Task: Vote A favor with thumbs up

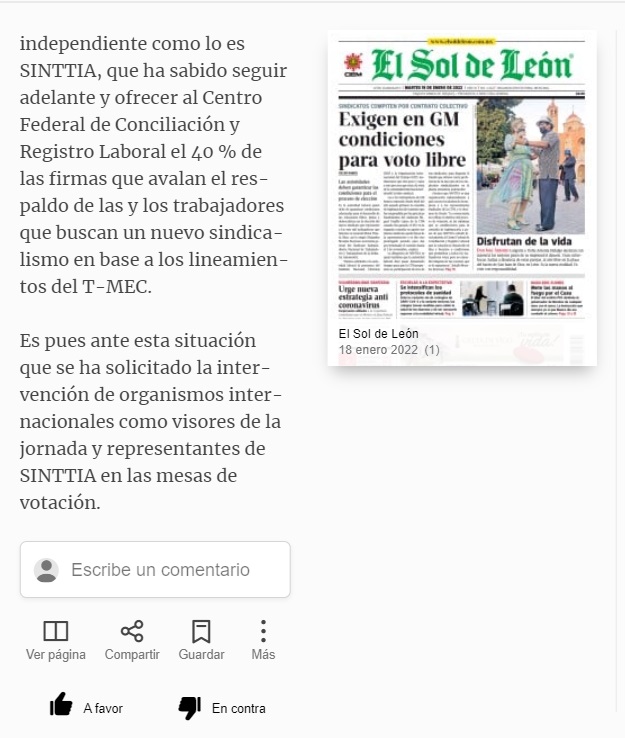Action: (87, 707)
